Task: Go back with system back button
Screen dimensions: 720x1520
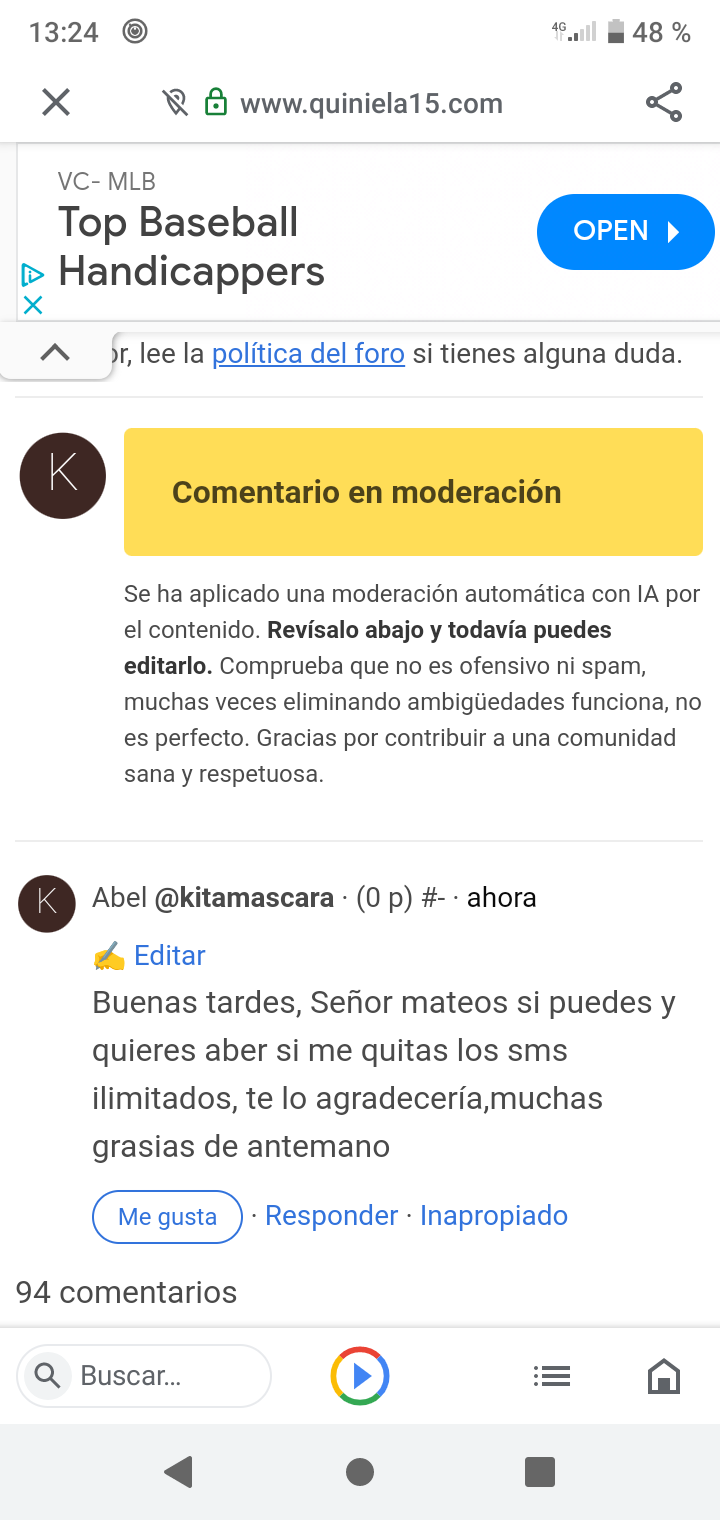Action: [178, 1472]
